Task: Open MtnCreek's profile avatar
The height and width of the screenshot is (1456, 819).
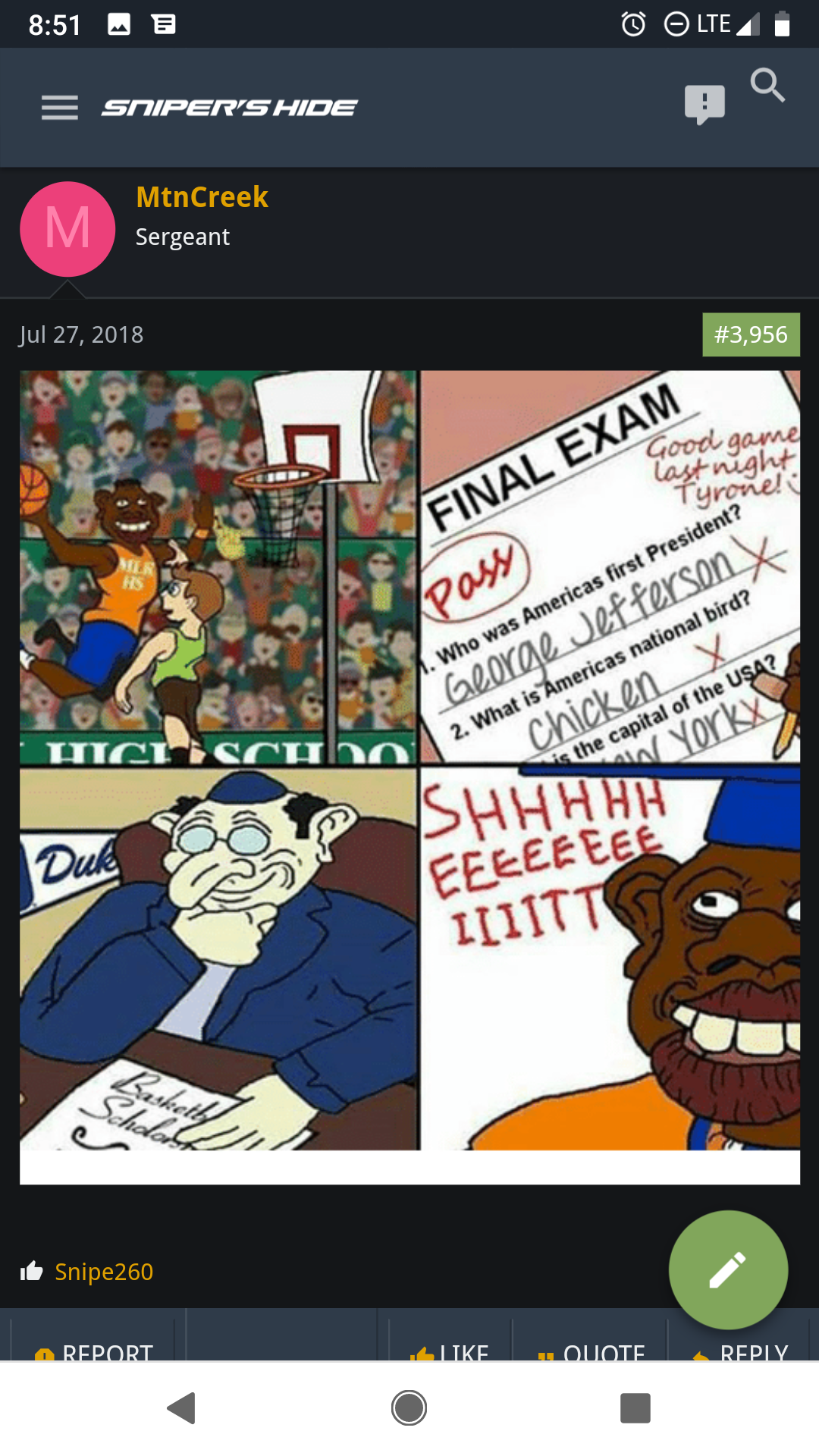Action: 67,229
